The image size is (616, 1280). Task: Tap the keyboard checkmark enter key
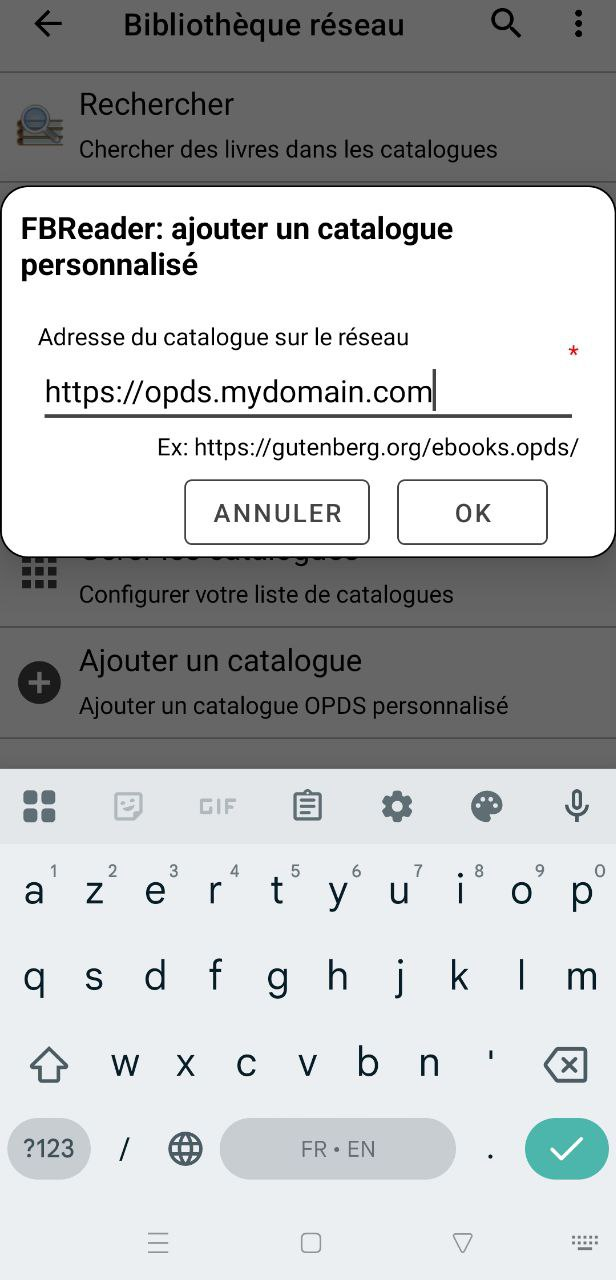coord(566,1149)
